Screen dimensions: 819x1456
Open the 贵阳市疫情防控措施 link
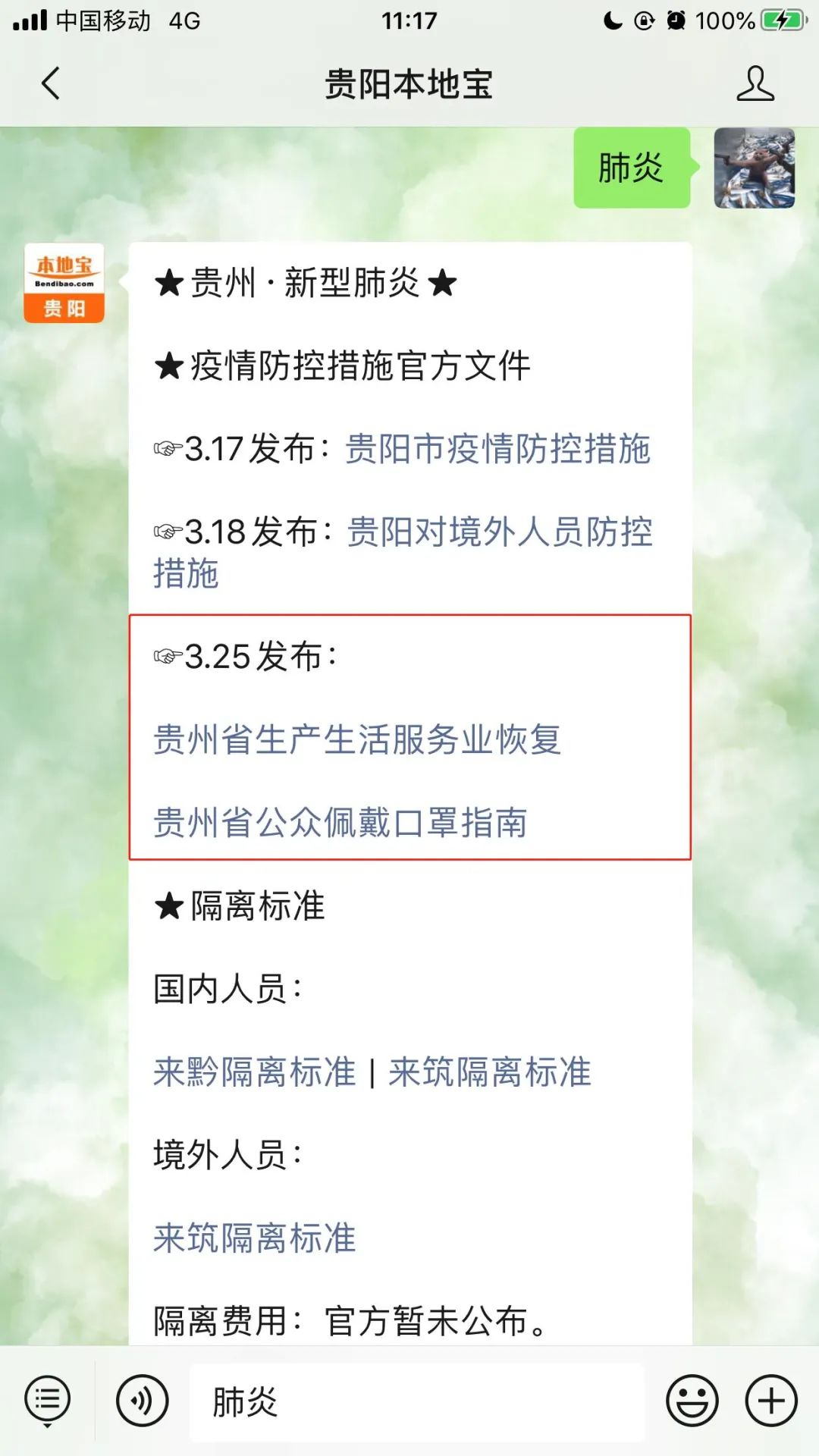(498, 449)
